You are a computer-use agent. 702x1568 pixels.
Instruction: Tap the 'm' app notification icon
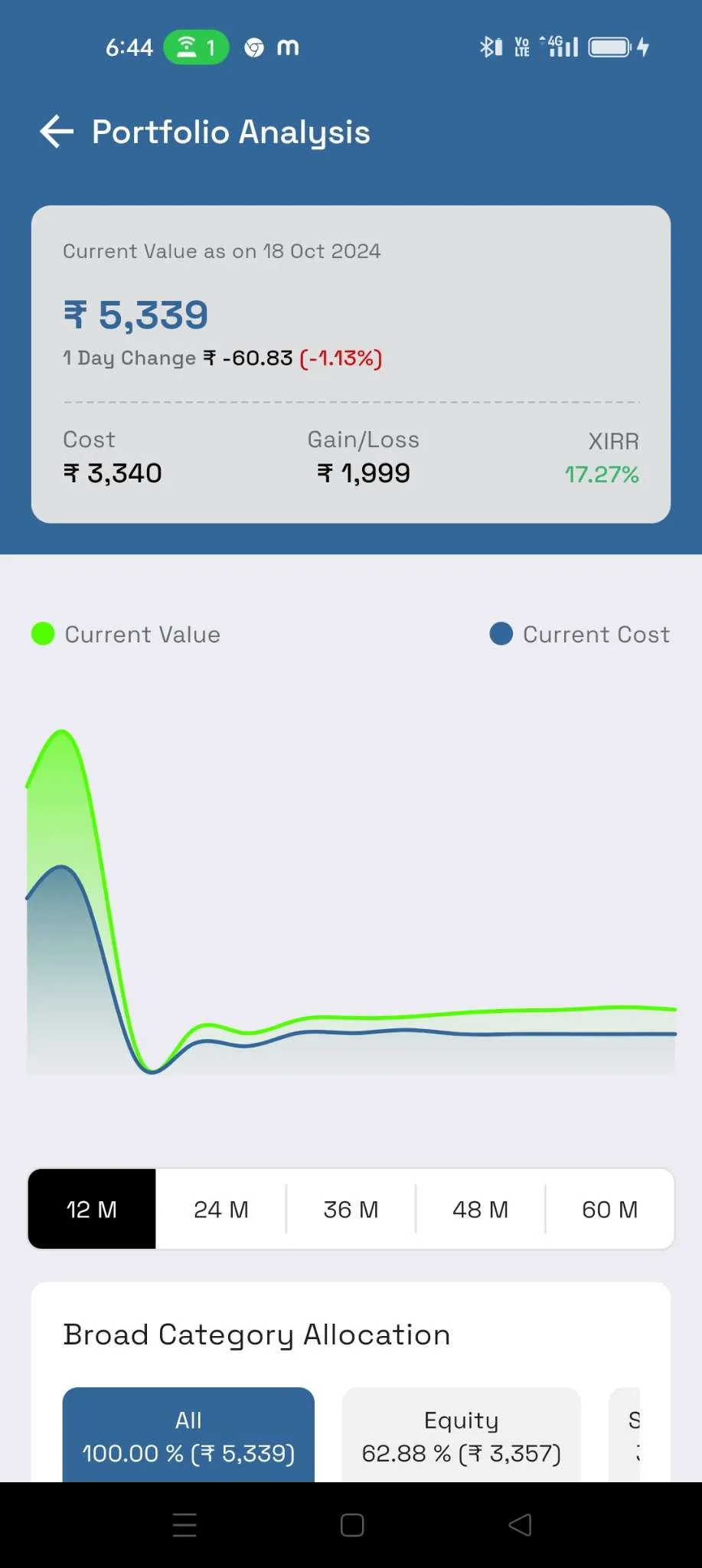289,47
